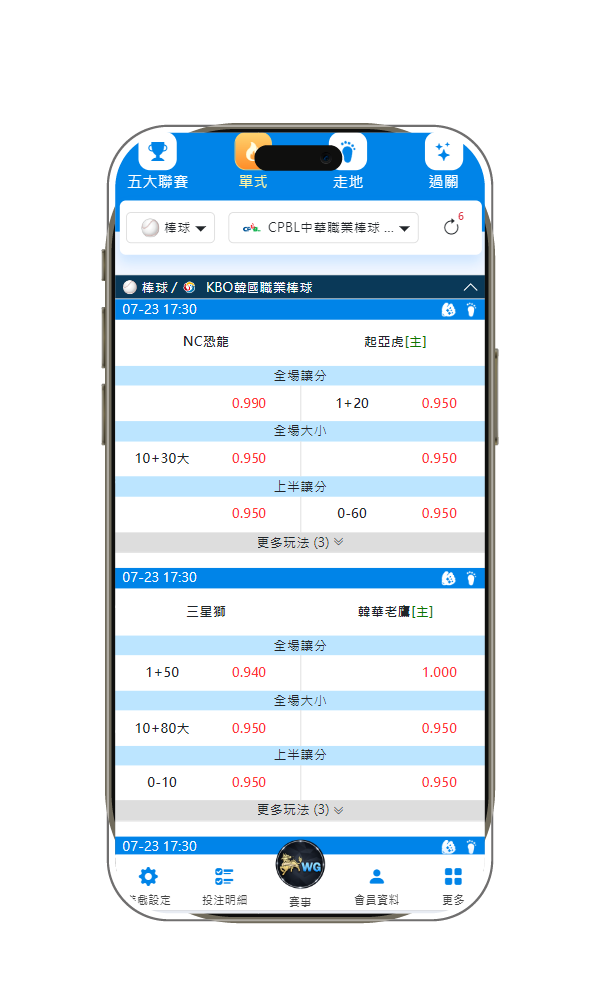Choose the 1+20 全場讓分 odds for 起亞虎
The width and height of the screenshot is (600, 1000).
click(x=393, y=404)
